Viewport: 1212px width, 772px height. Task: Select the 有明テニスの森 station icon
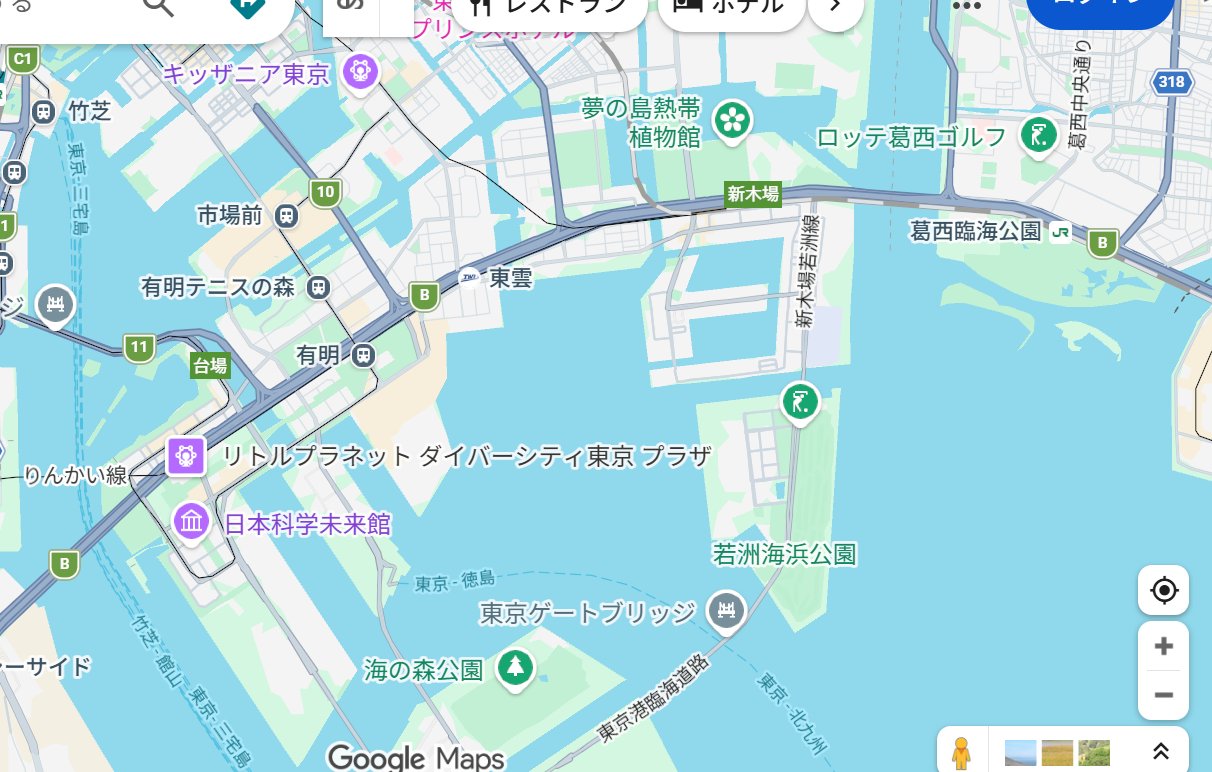(320, 287)
